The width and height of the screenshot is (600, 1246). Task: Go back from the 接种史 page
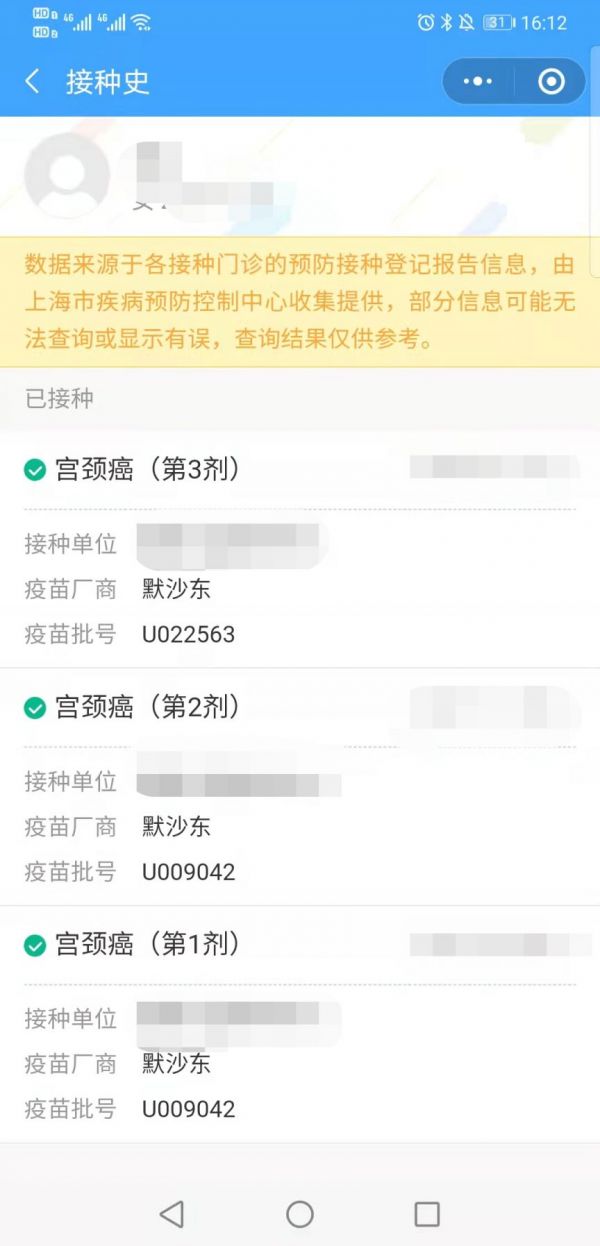(x=33, y=82)
